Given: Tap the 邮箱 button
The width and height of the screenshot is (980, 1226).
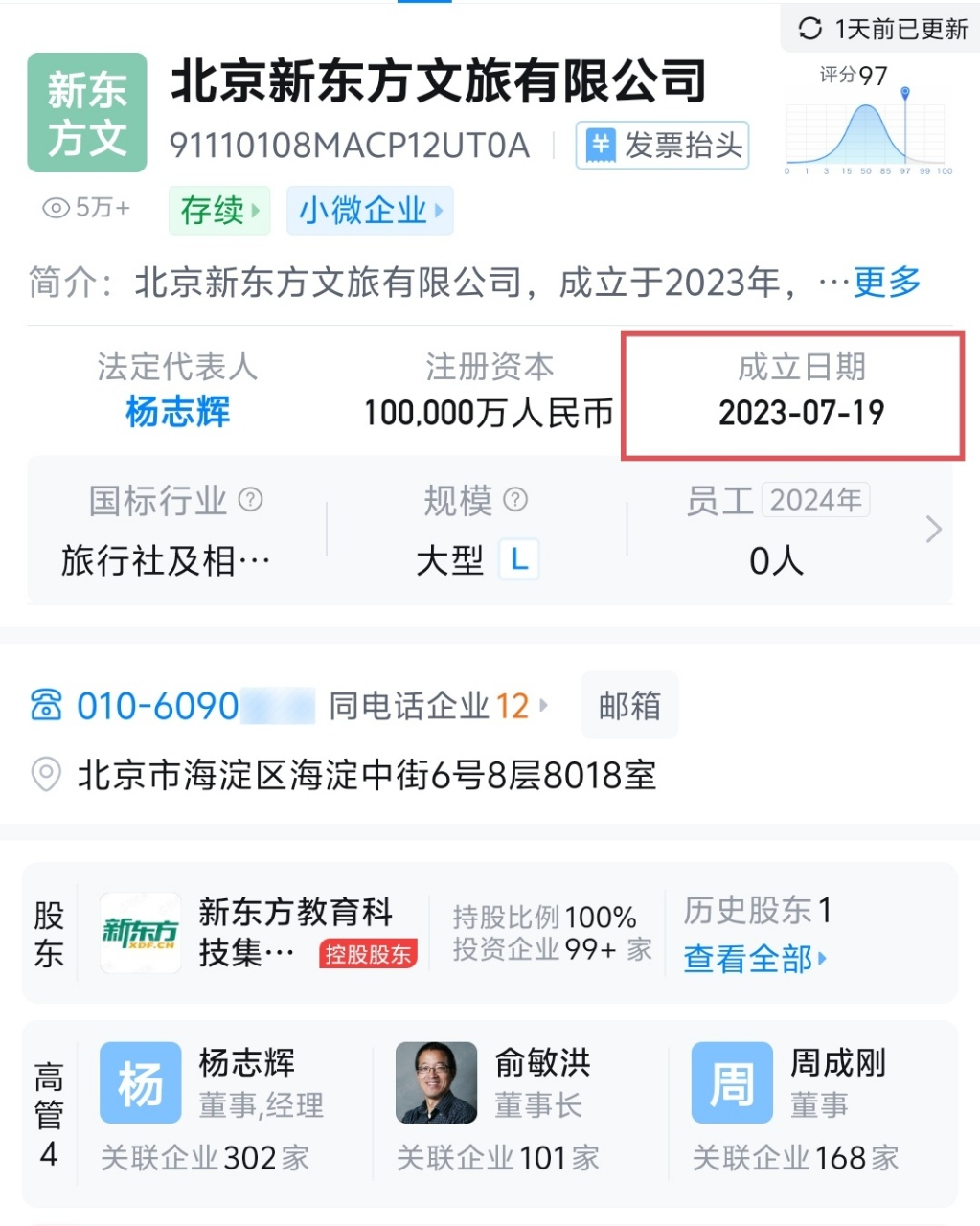Looking at the screenshot, I should [629, 706].
